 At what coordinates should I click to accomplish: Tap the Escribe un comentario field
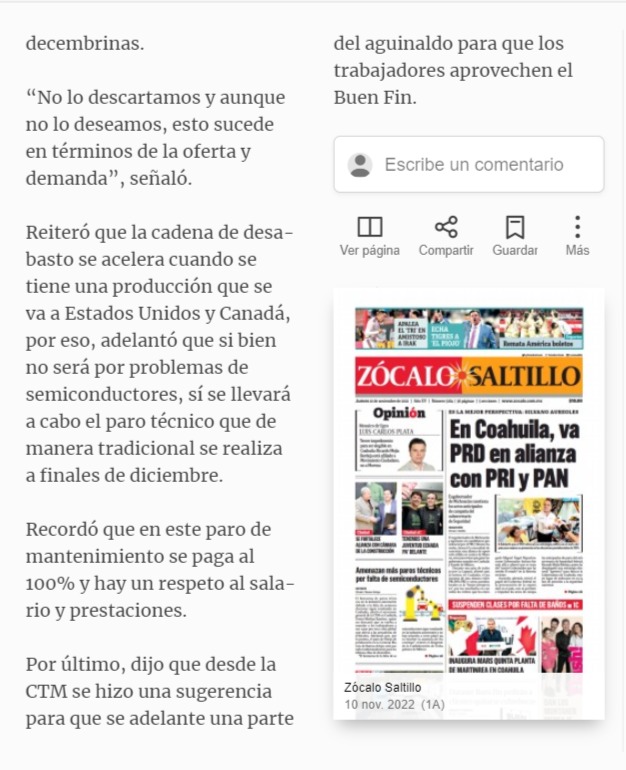[469, 165]
